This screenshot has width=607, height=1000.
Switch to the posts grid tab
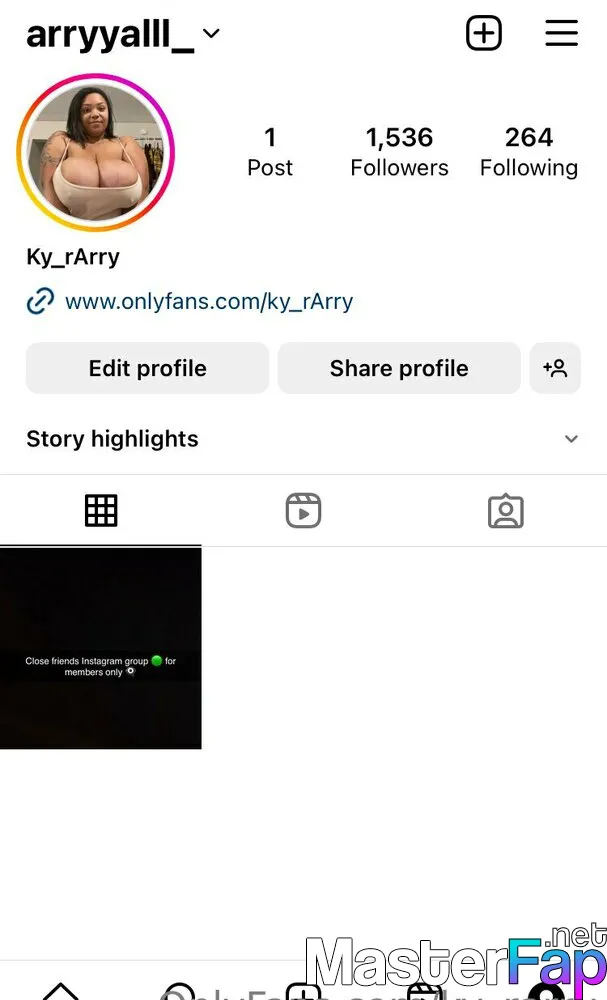[101, 511]
